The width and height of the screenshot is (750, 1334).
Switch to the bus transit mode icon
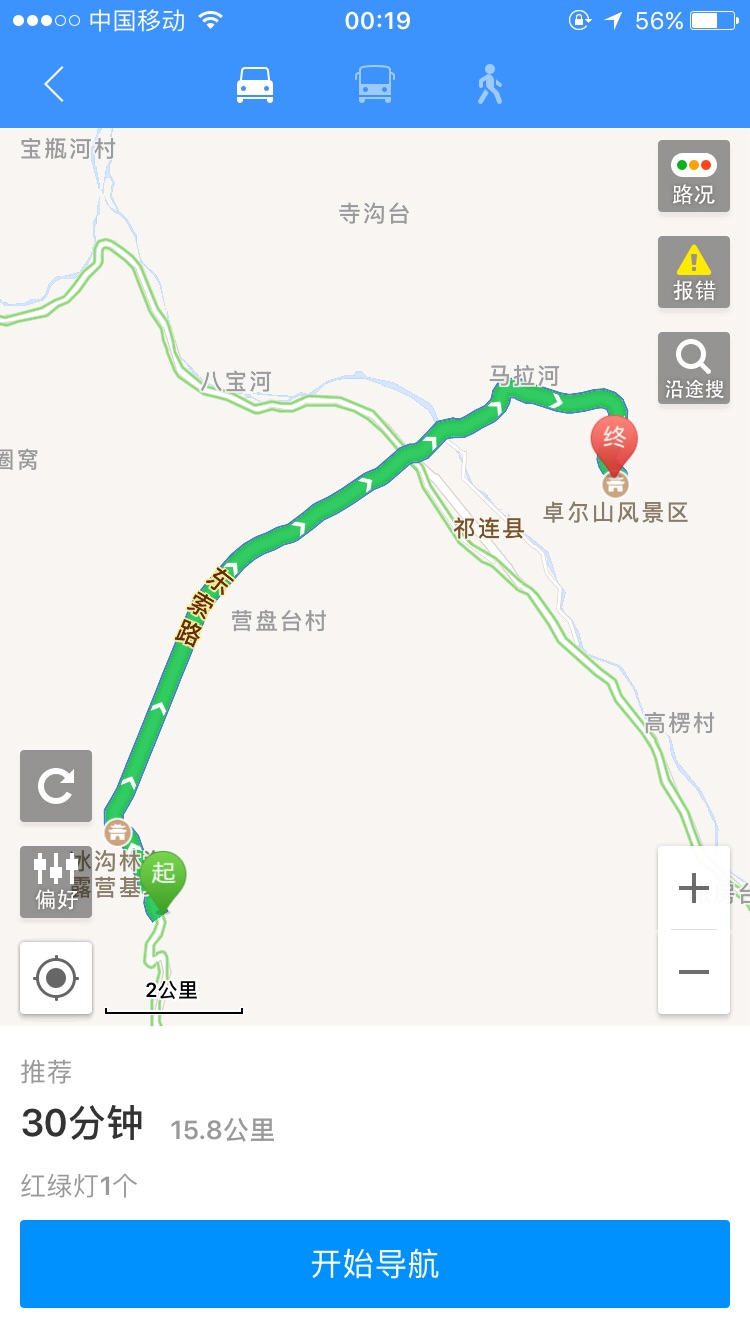click(x=375, y=85)
